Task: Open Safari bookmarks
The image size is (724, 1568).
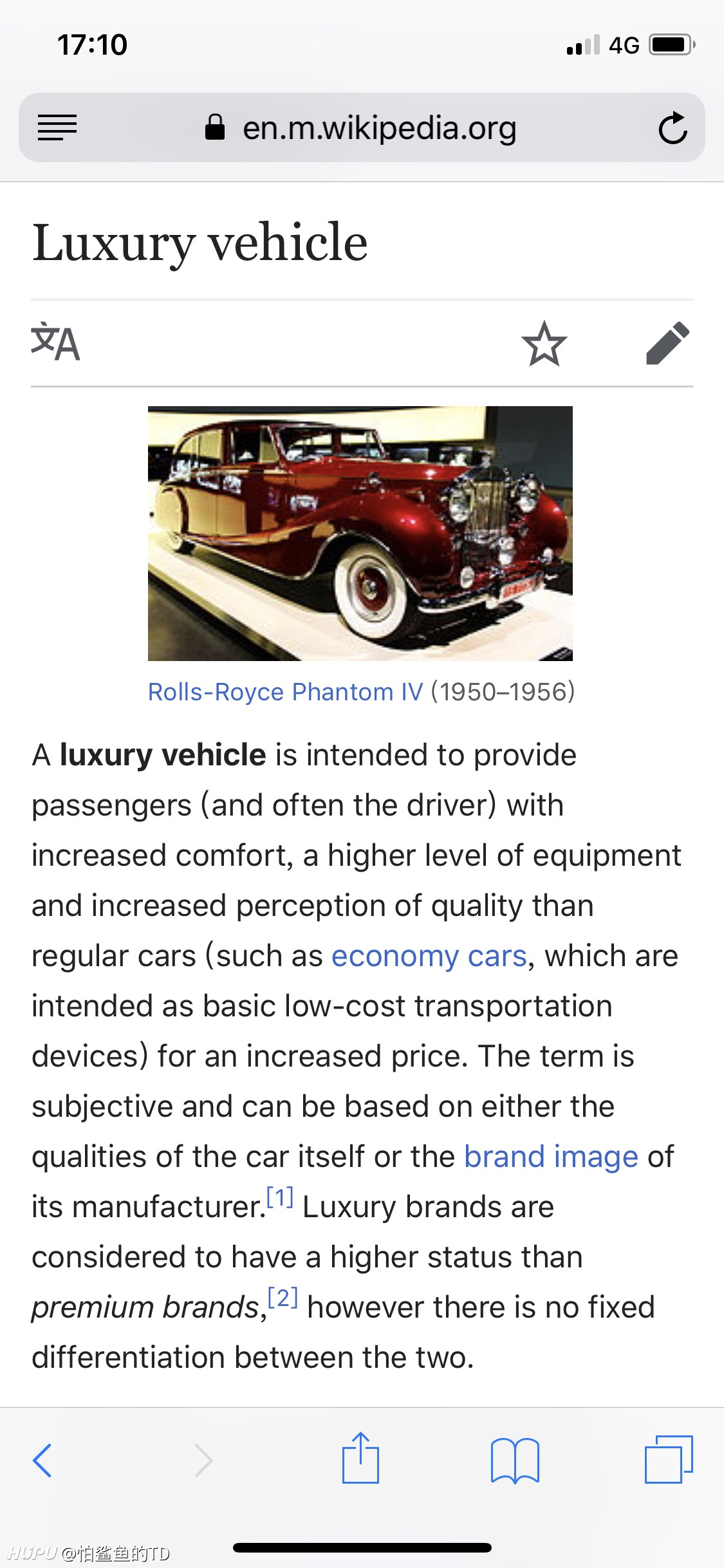Action: point(515,1460)
